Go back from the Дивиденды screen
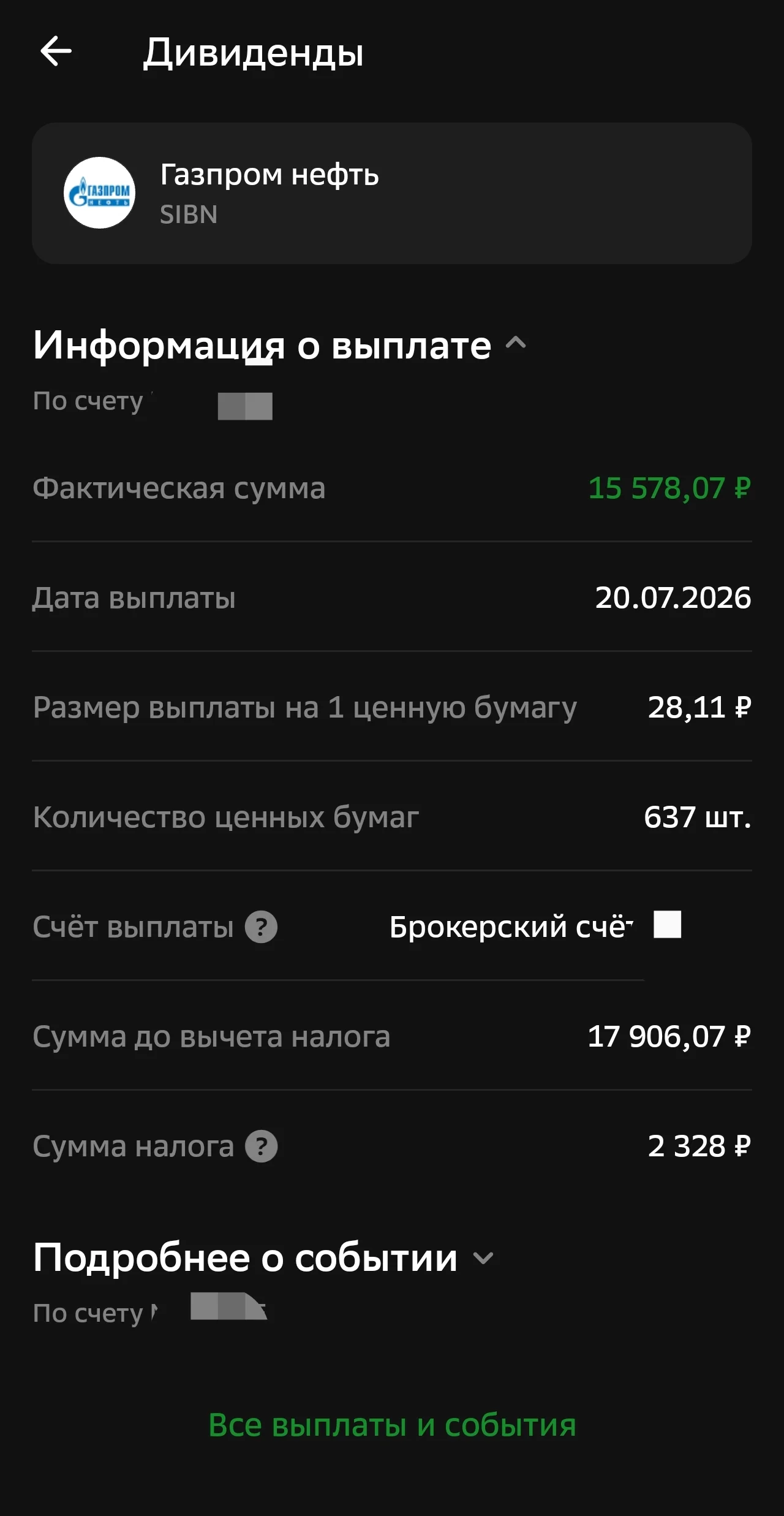The height and width of the screenshot is (1516, 784). [x=56, y=51]
